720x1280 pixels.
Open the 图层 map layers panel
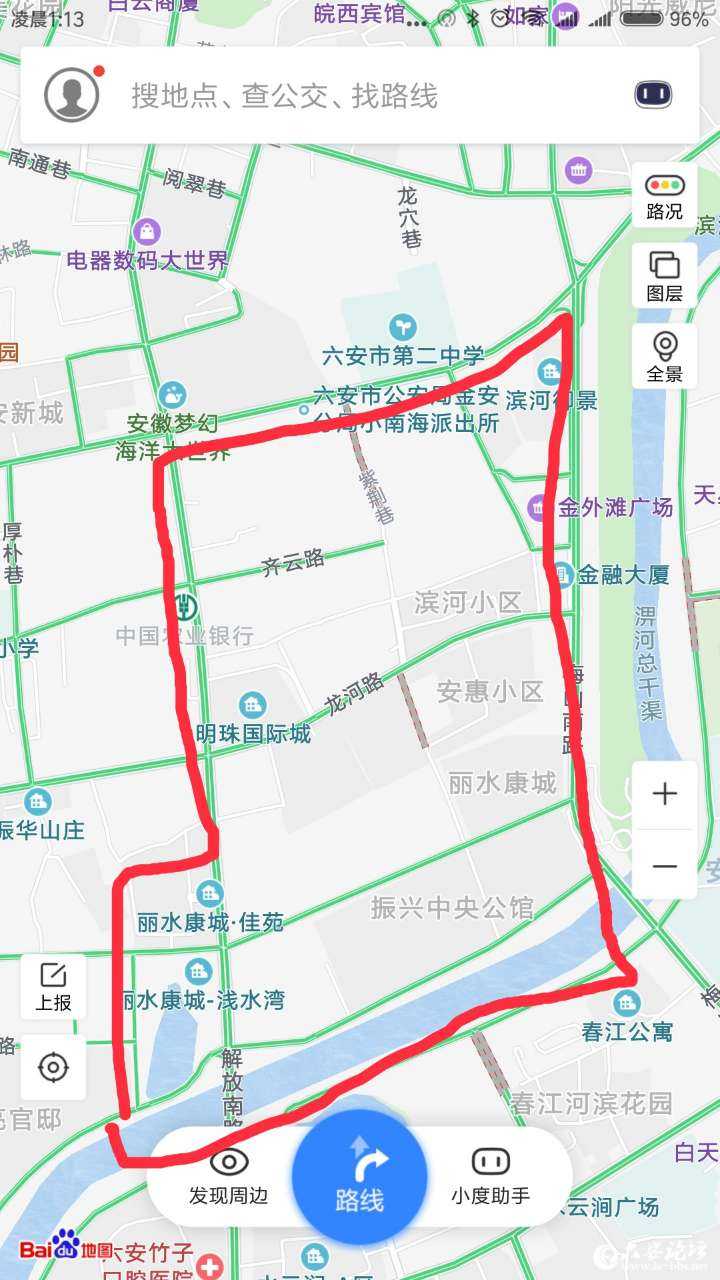click(664, 276)
